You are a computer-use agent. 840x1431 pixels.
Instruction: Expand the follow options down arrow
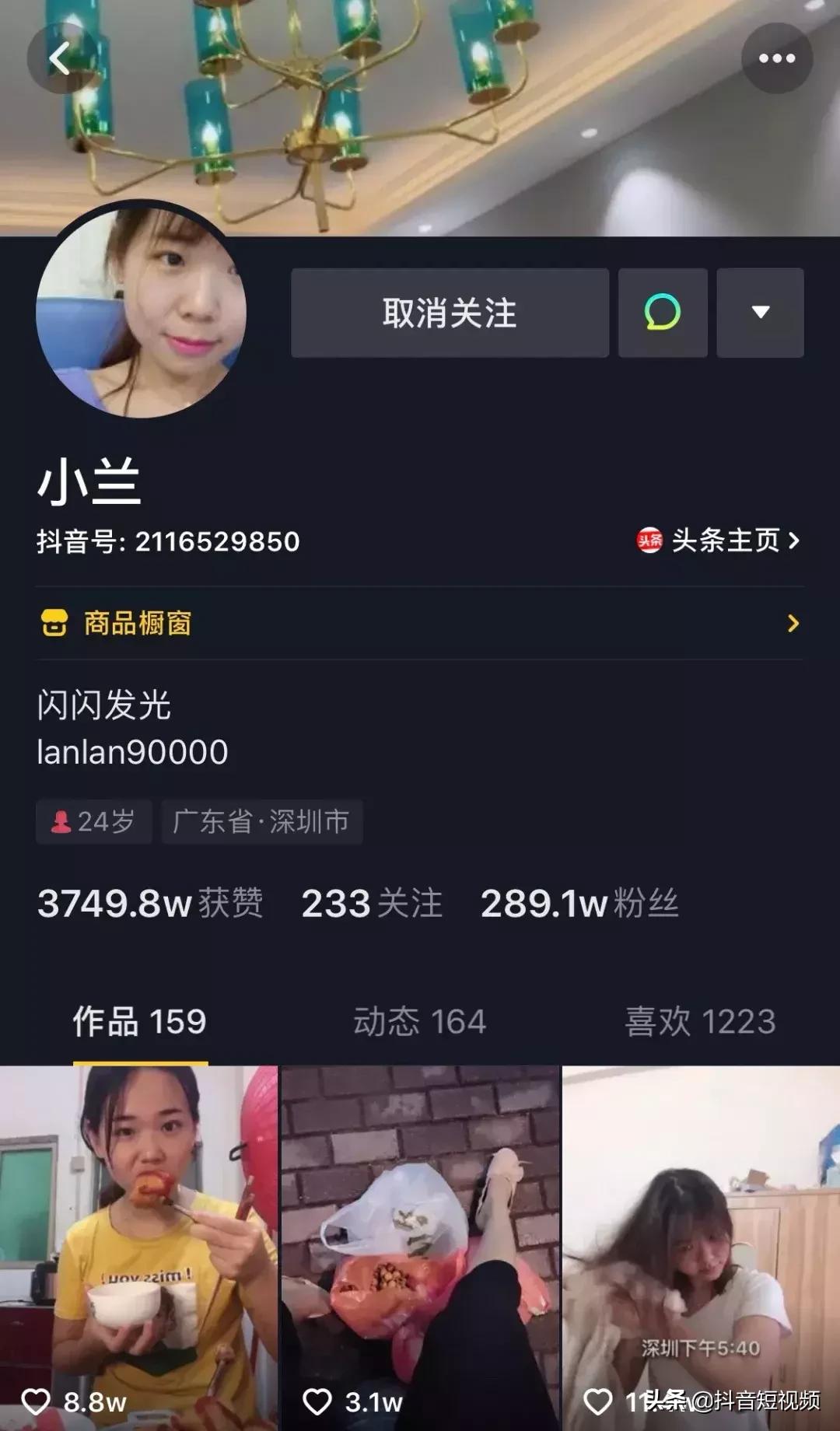[x=761, y=313]
